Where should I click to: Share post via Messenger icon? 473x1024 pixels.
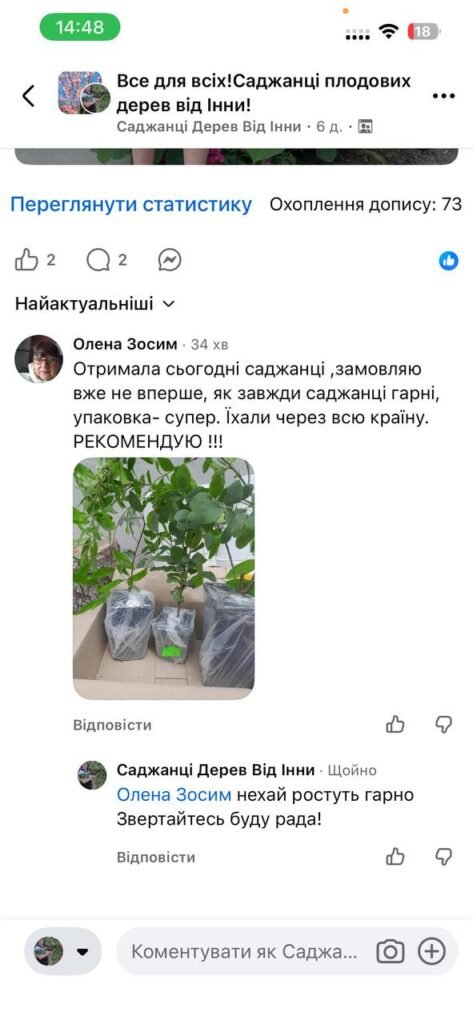coord(170,261)
